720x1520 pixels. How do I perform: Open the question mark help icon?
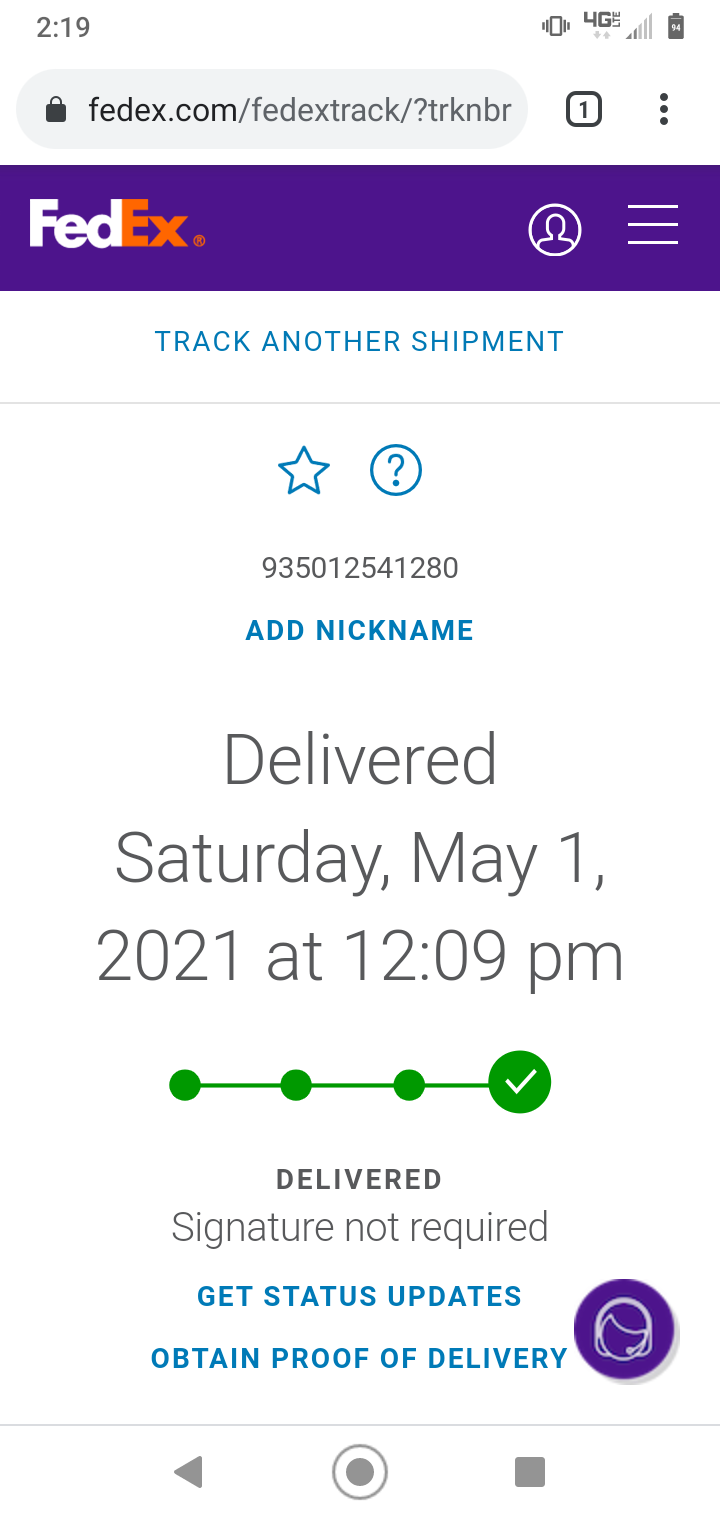click(x=396, y=470)
